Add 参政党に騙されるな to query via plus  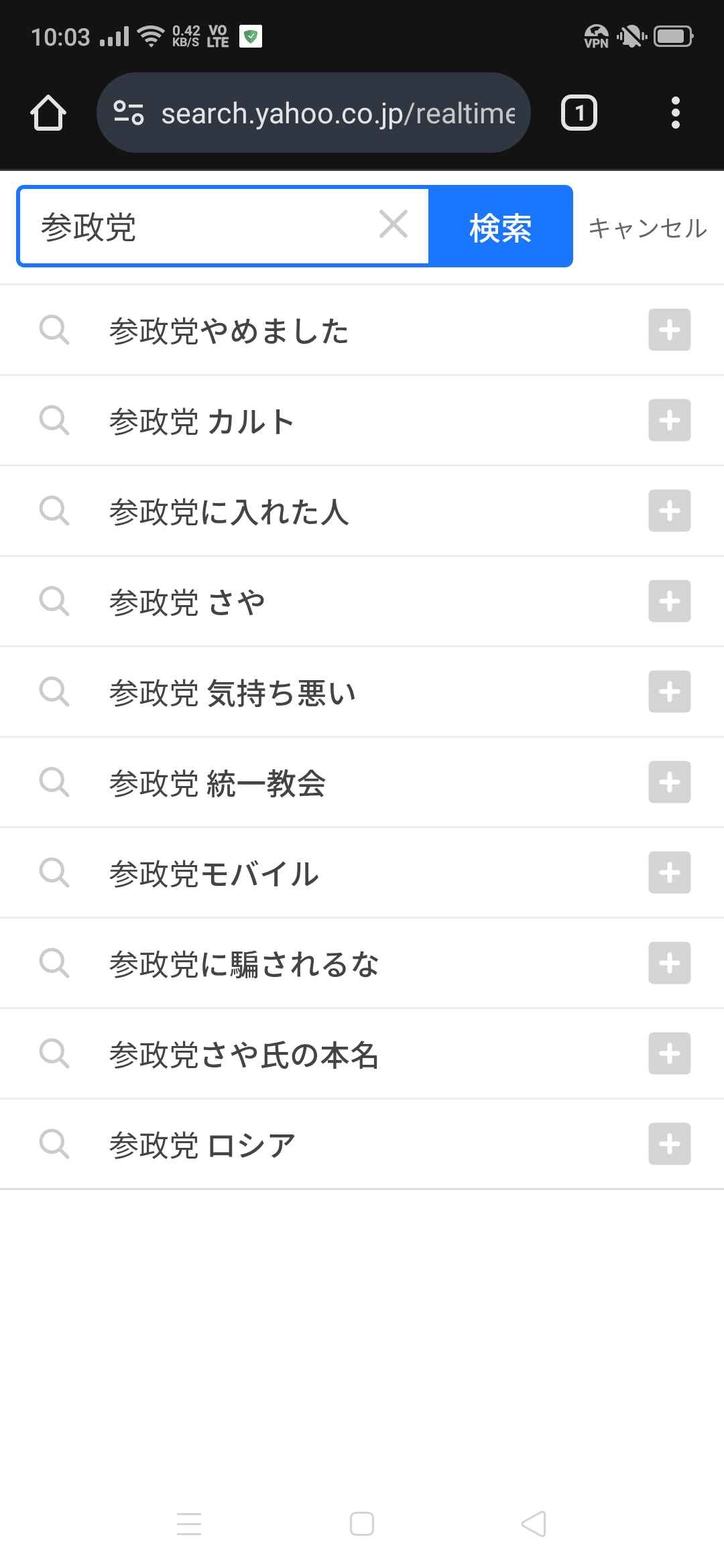(x=669, y=963)
